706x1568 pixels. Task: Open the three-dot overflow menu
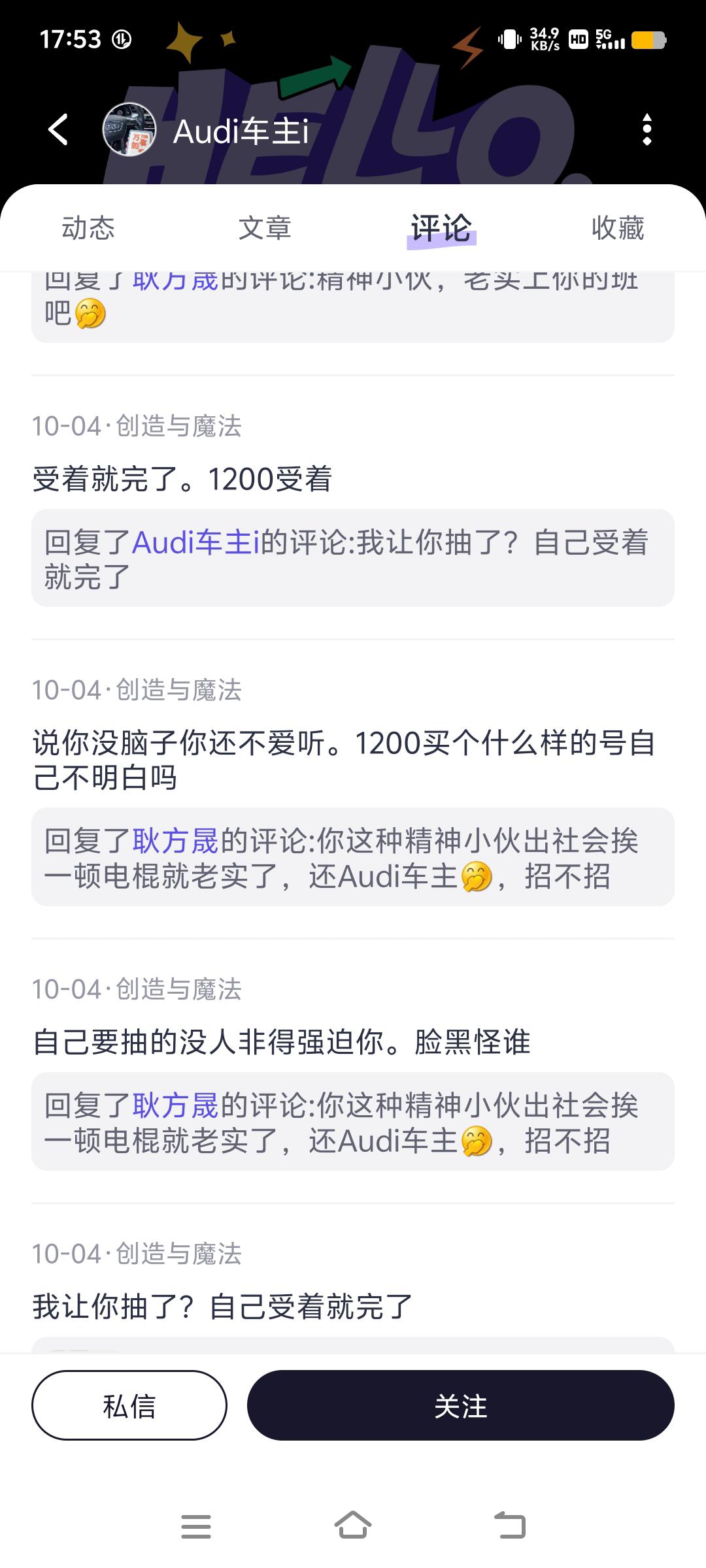[647, 129]
